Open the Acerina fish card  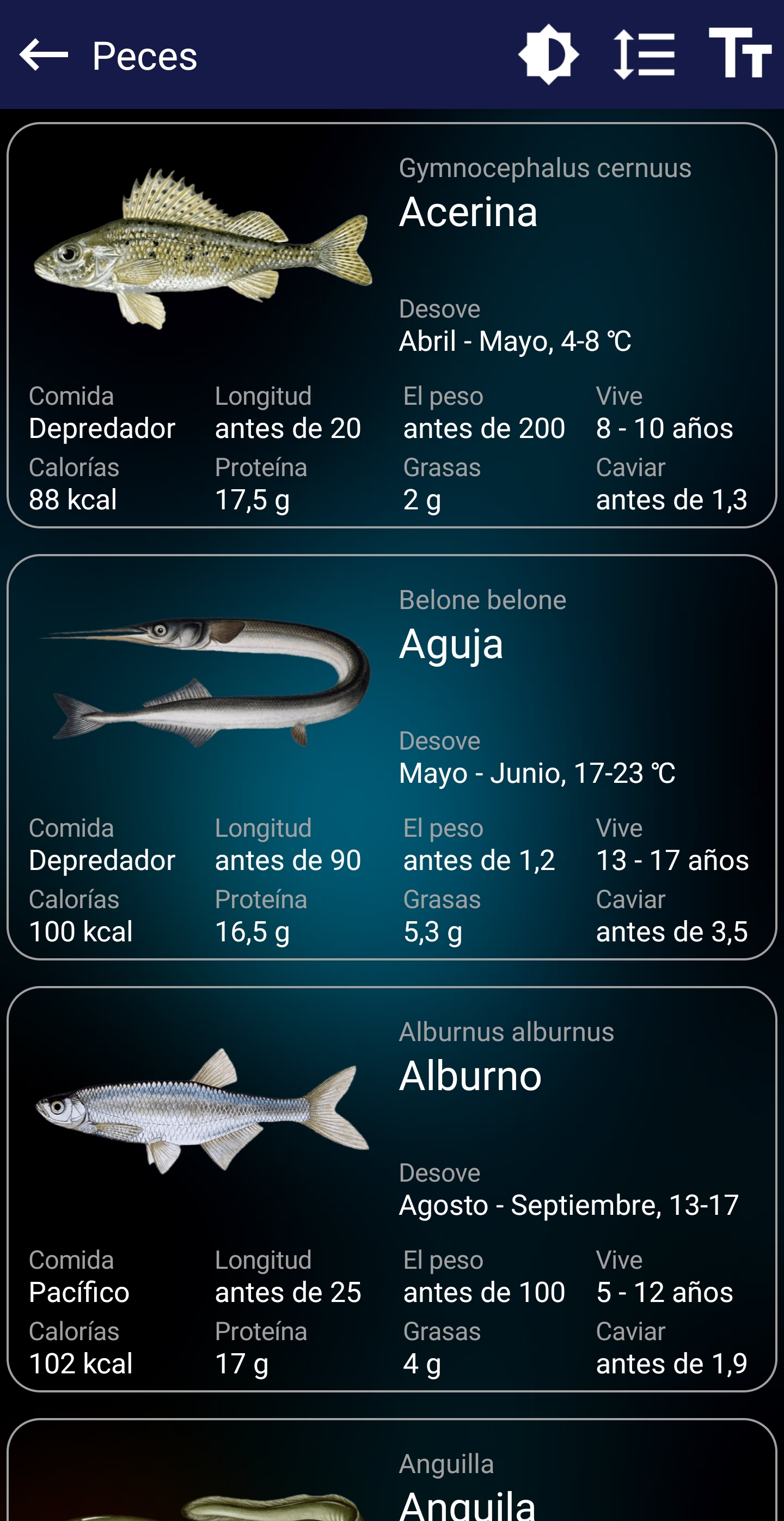point(391,325)
